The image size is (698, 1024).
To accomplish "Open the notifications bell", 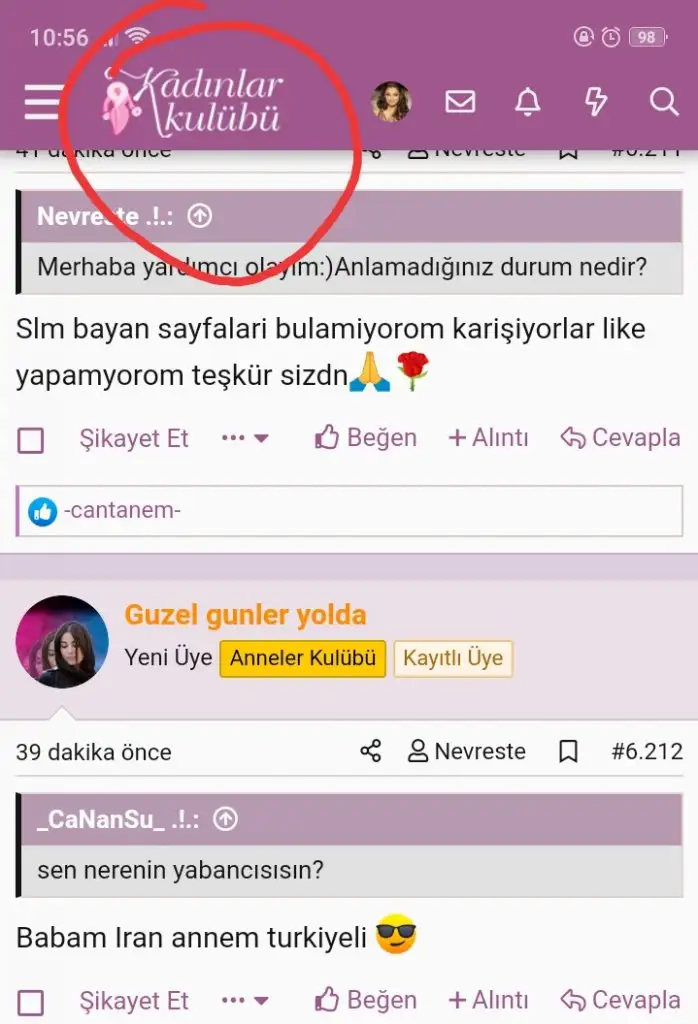I will (x=527, y=102).
